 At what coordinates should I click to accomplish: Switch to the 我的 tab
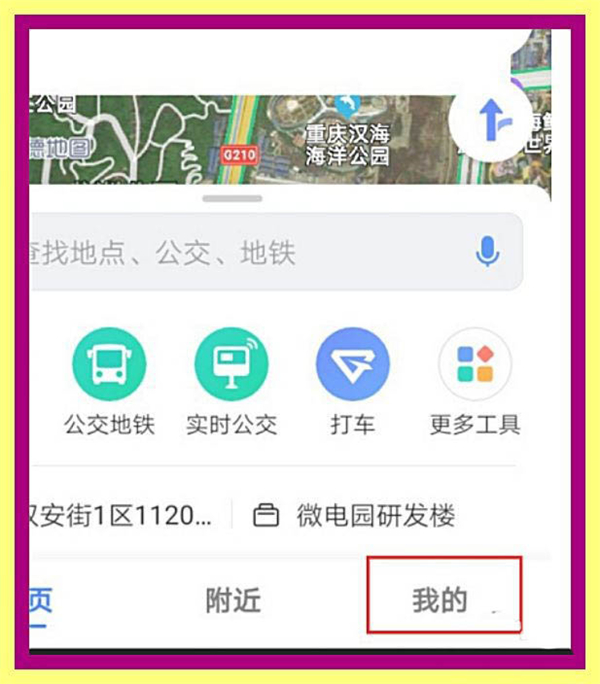[x=441, y=600]
